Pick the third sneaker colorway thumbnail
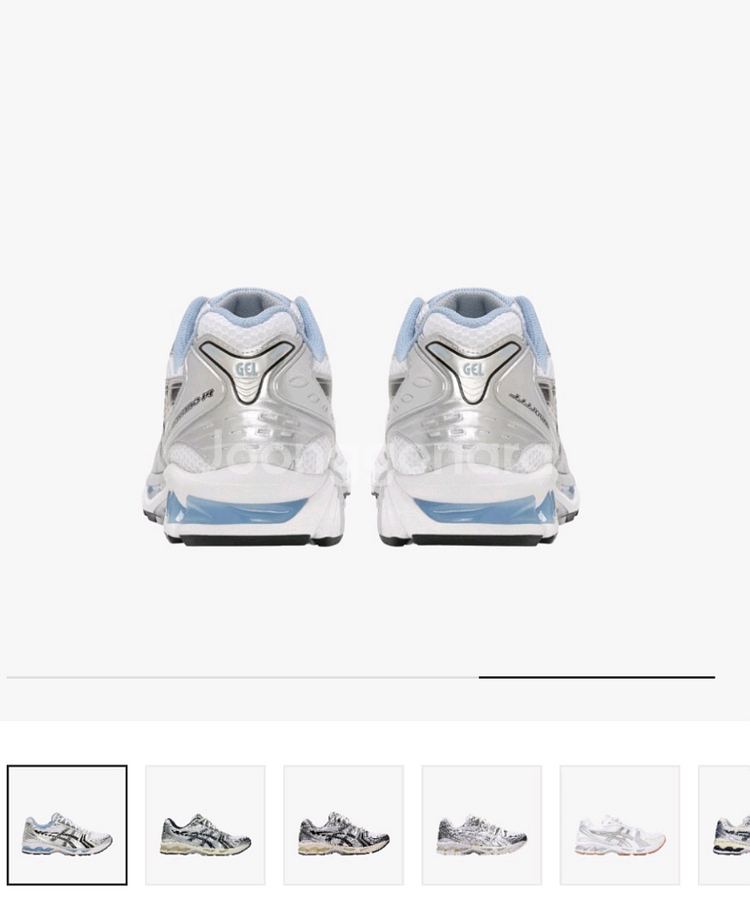 click(343, 825)
